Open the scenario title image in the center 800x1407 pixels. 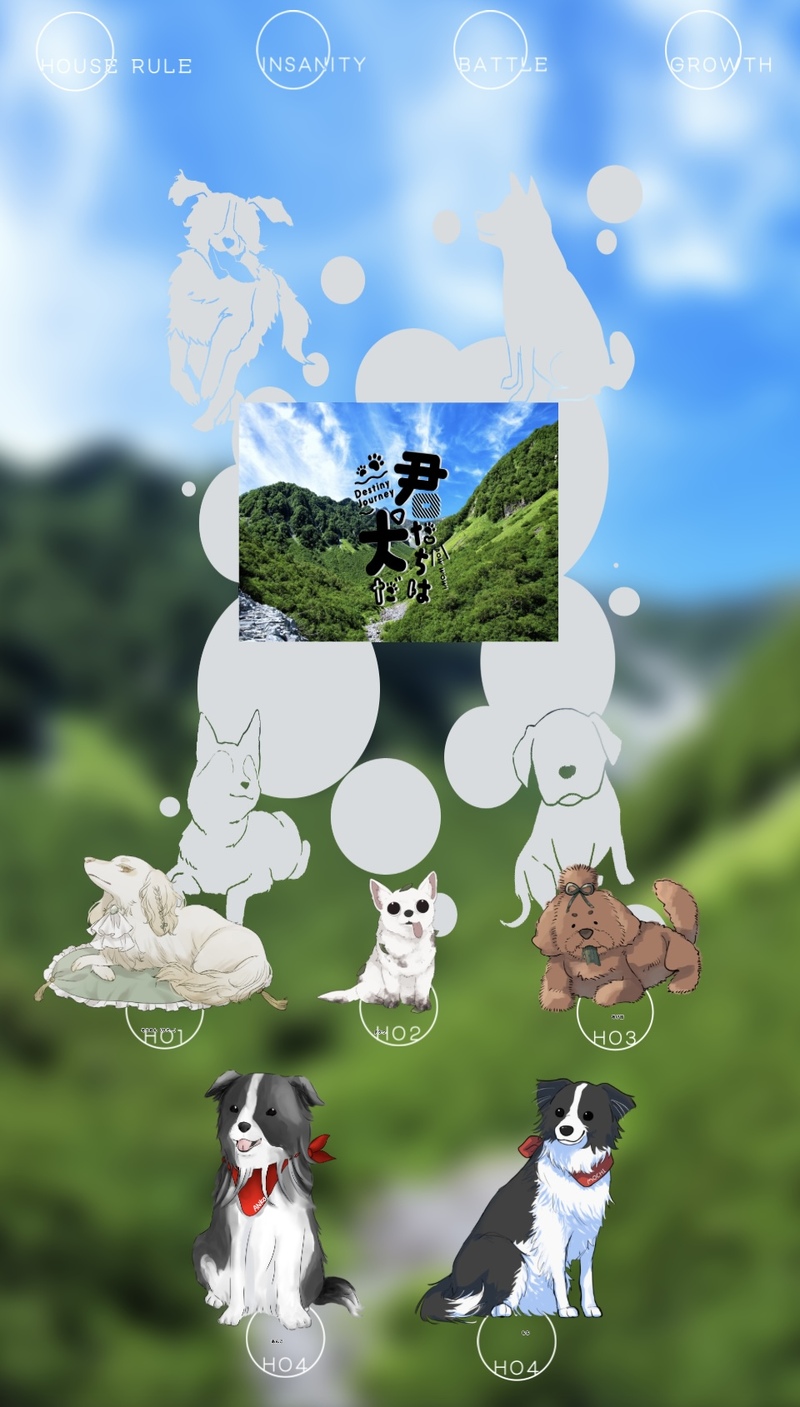(x=398, y=521)
